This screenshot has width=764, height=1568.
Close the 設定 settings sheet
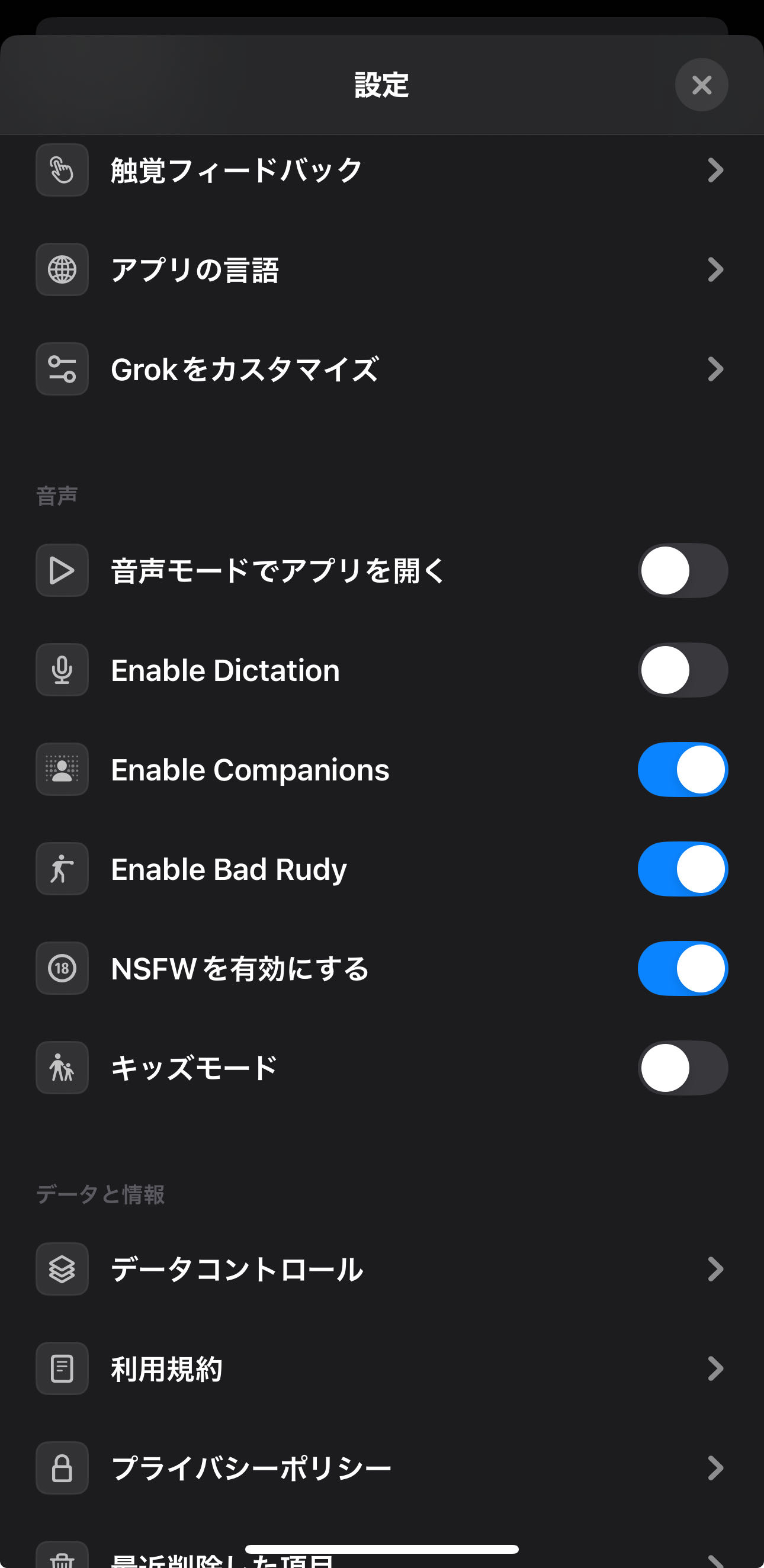pyautogui.click(x=701, y=85)
